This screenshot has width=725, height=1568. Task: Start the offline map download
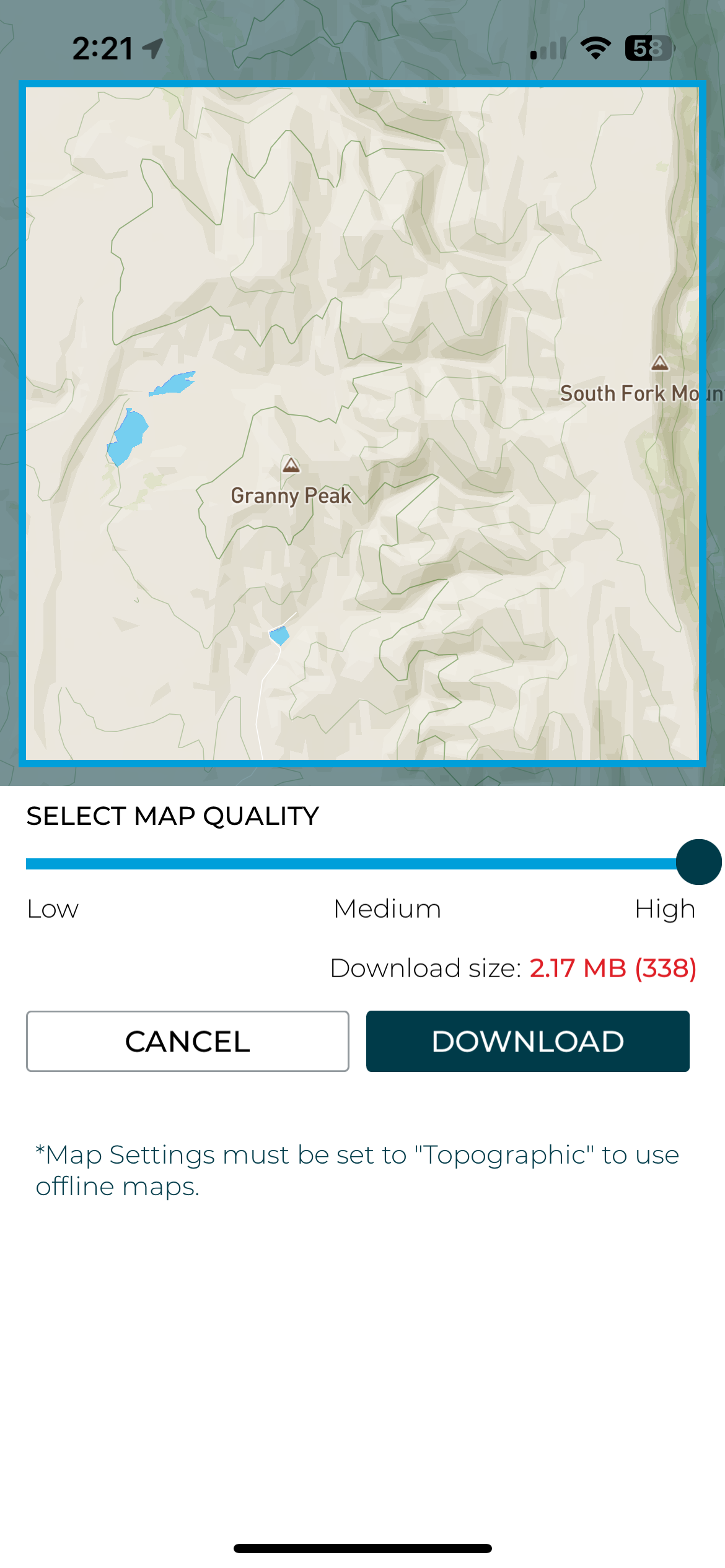(x=527, y=1041)
